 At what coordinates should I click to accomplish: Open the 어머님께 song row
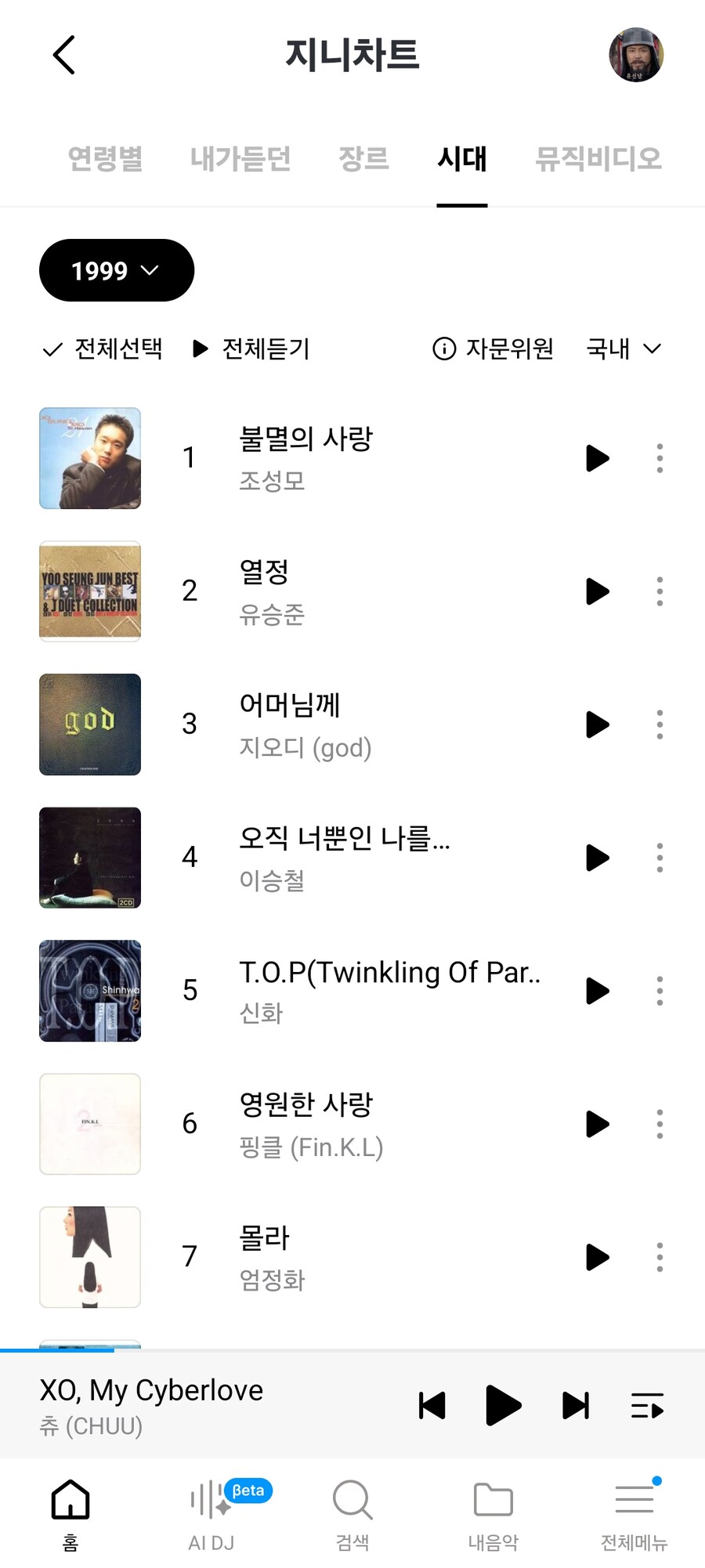click(x=329, y=724)
